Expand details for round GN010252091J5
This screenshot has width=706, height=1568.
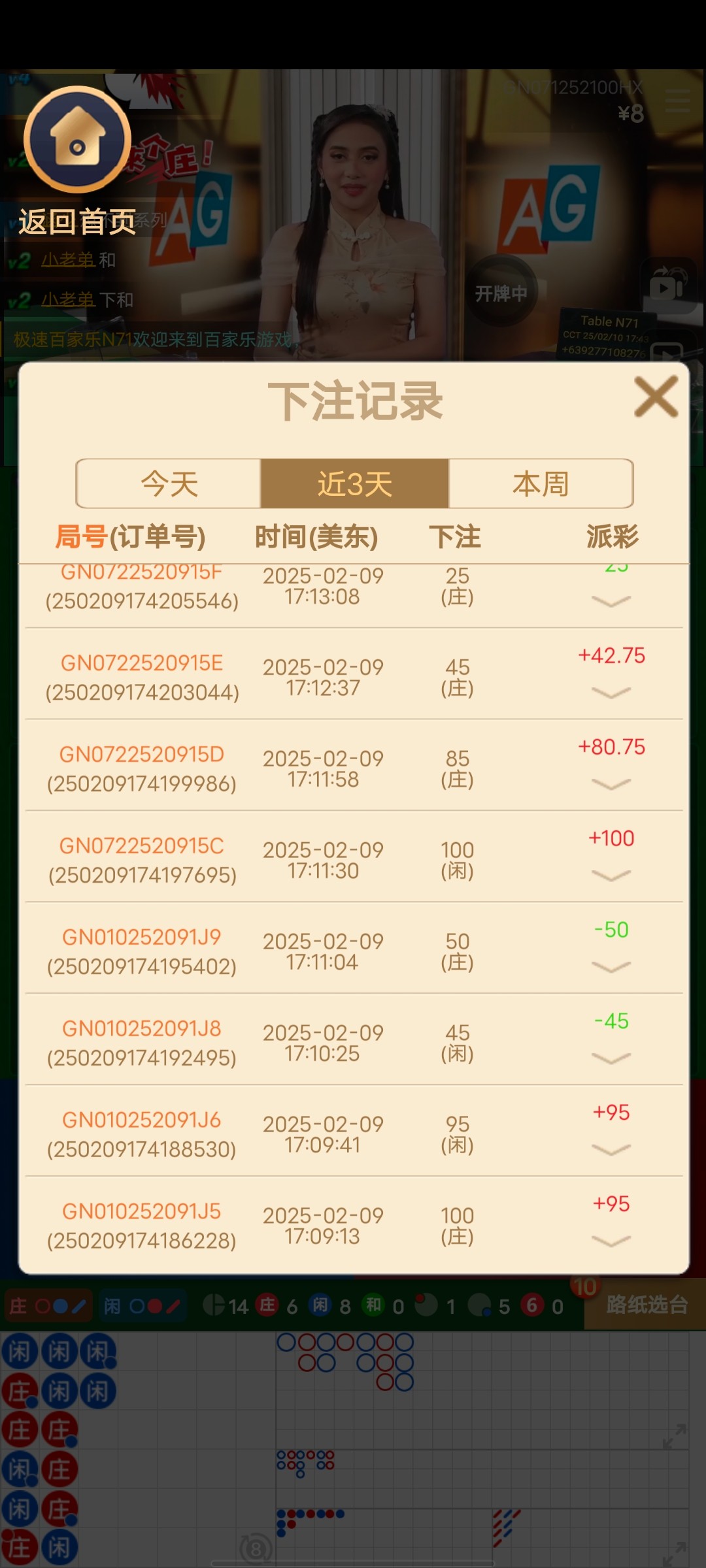(611, 1241)
